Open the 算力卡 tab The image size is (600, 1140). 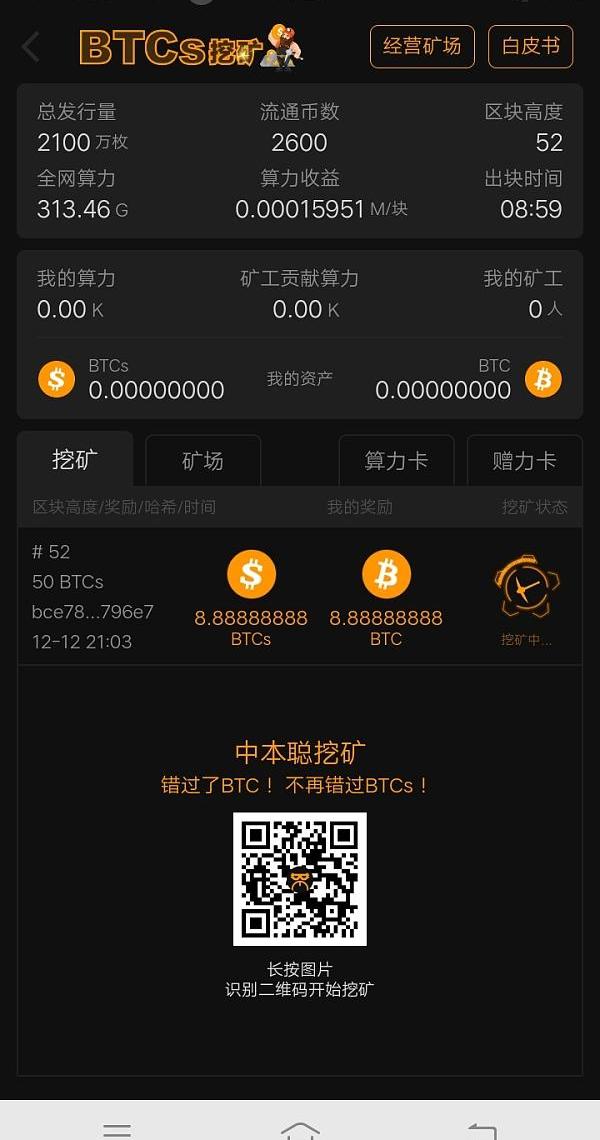(396, 461)
